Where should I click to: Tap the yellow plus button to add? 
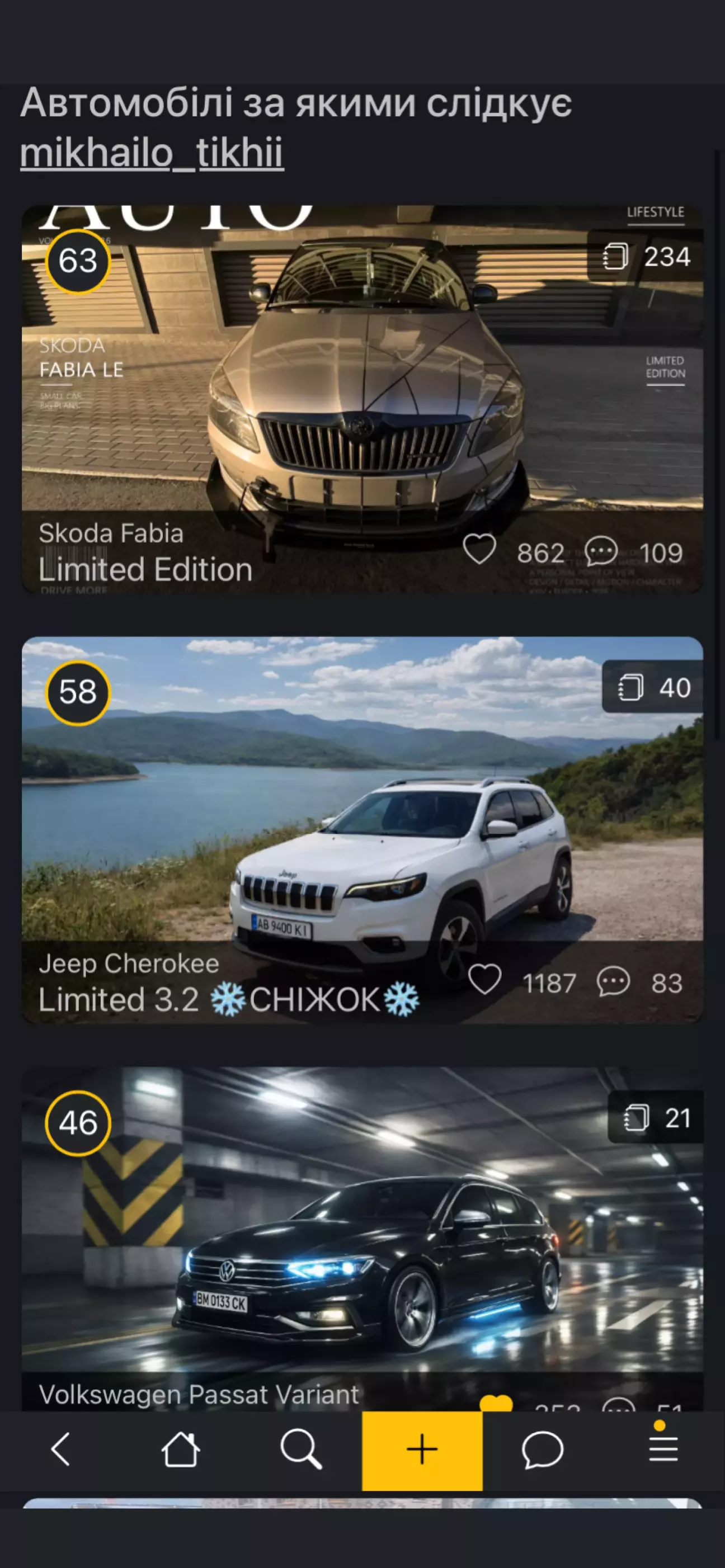[422, 1451]
